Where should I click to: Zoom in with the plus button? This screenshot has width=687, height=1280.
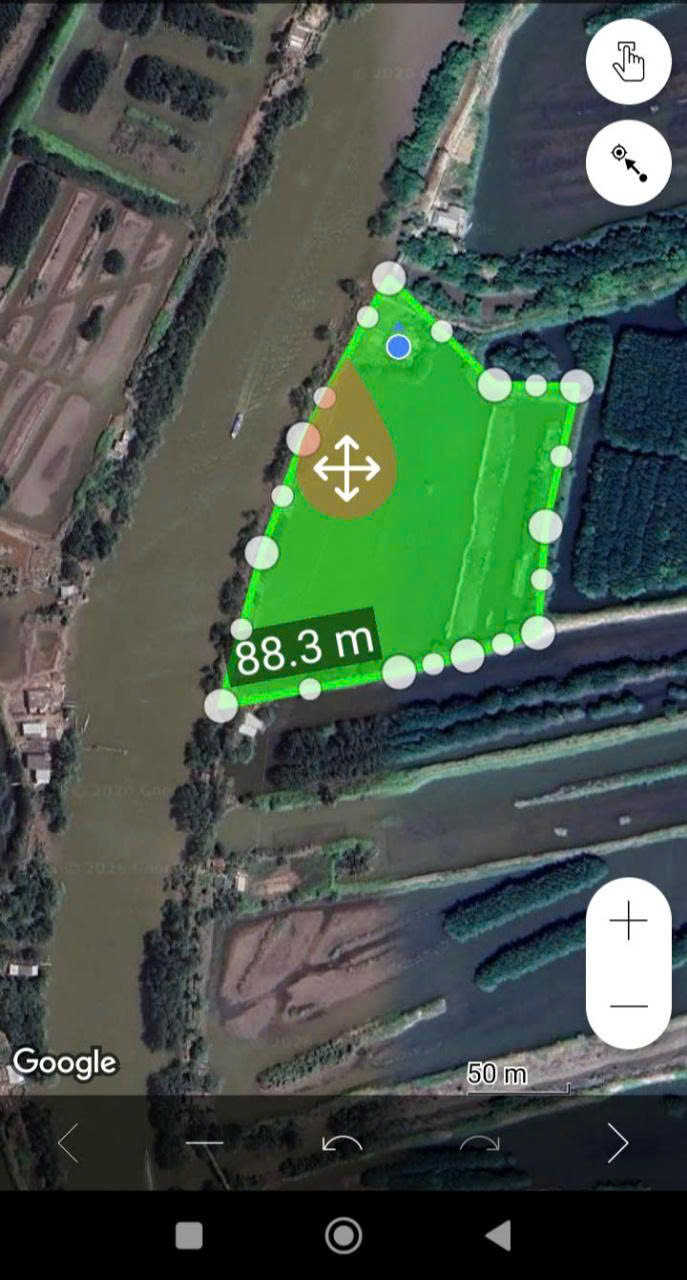(x=628, y=921)
